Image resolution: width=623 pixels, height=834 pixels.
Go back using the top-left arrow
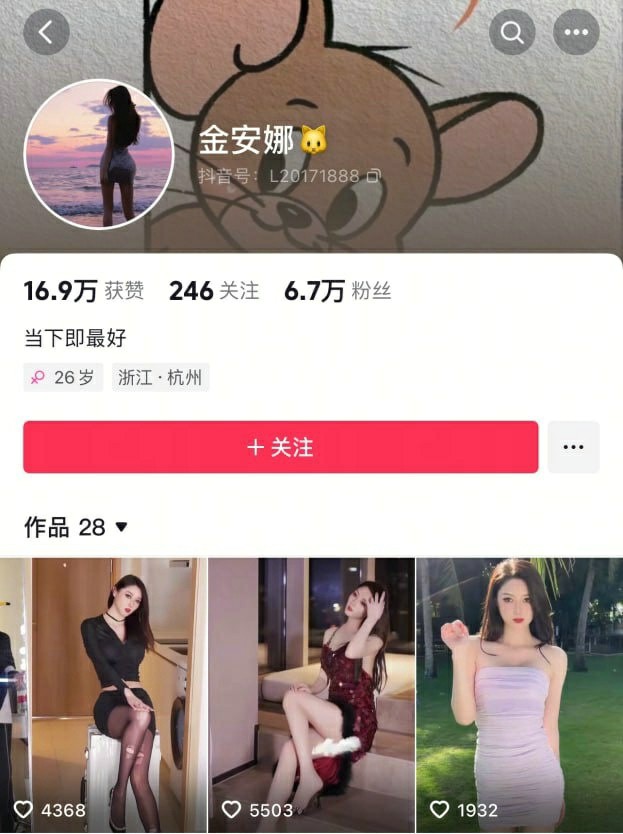[x=46, y=32]
